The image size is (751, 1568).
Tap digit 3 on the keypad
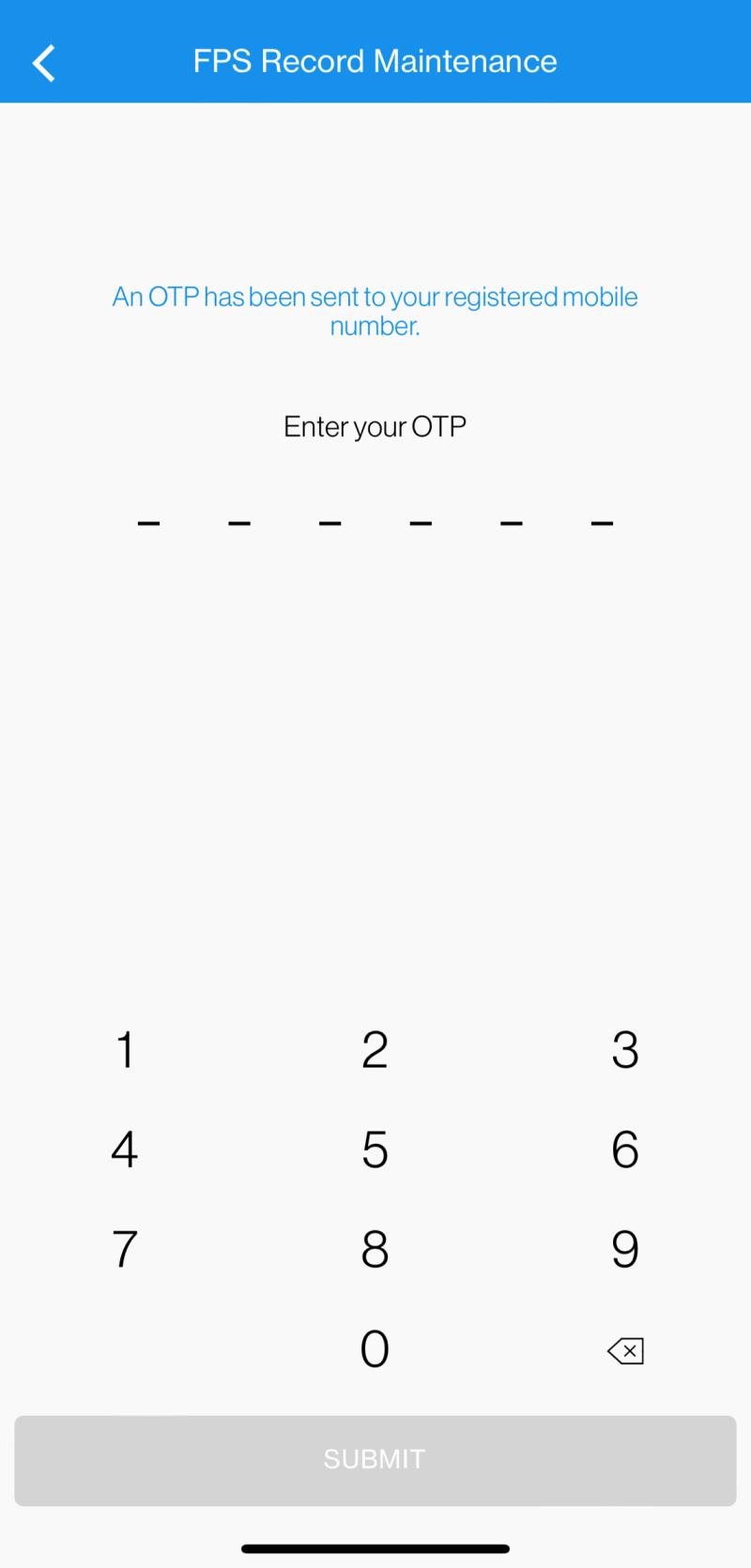pos(625,1049)
